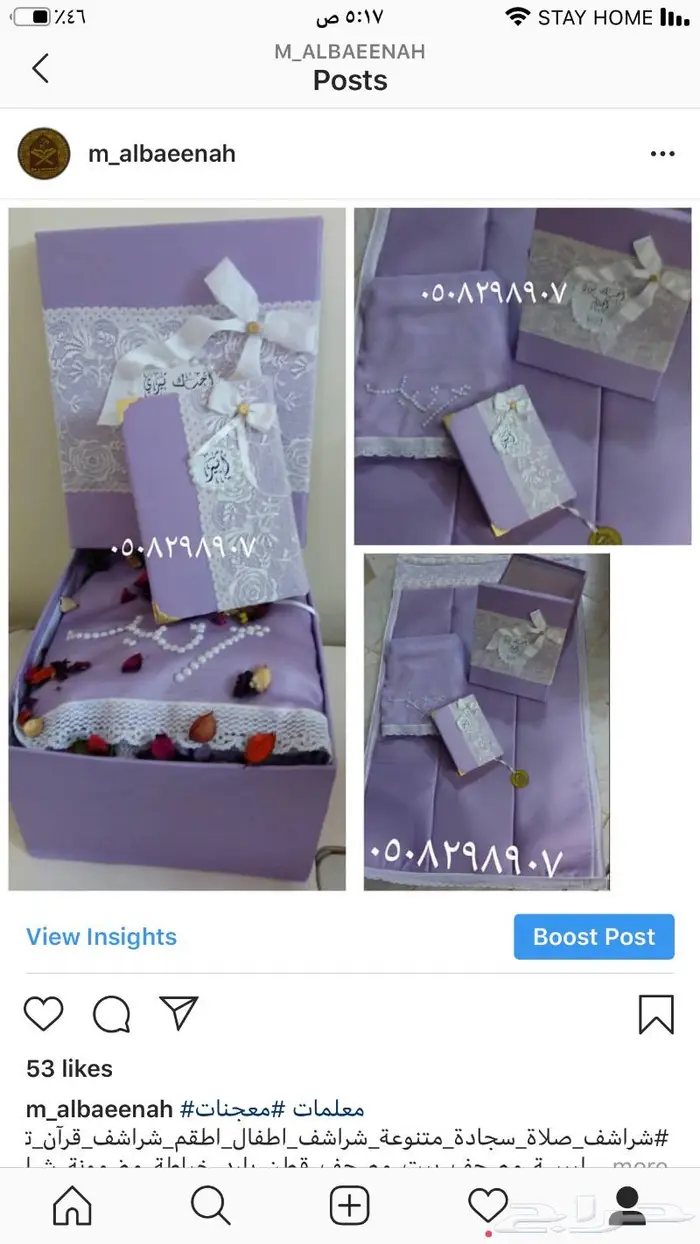Open the purple gift box photo
Viewport: 700px width, 1244px height.
[x=177, y=548]
